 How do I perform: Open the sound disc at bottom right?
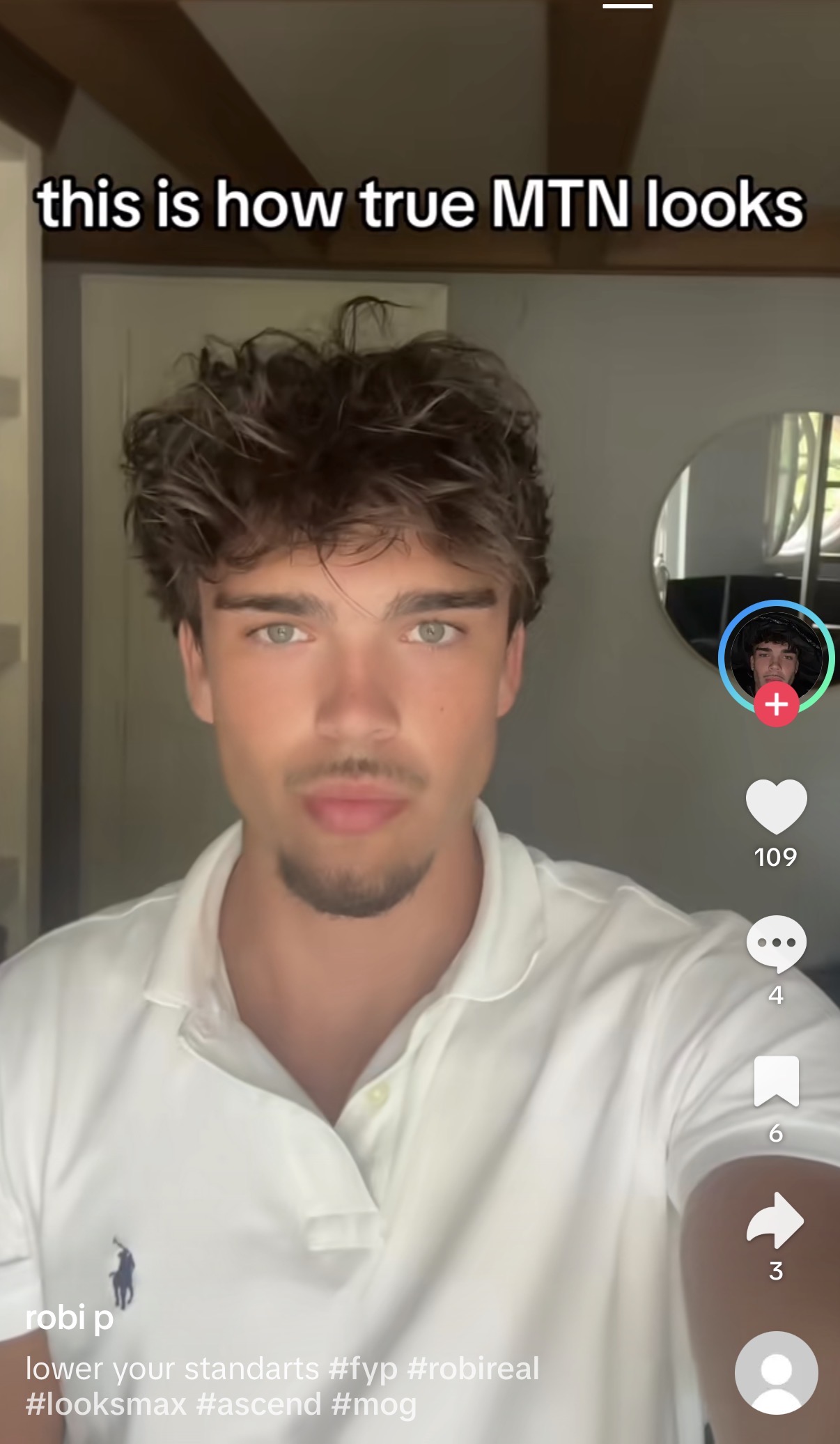776,1372
